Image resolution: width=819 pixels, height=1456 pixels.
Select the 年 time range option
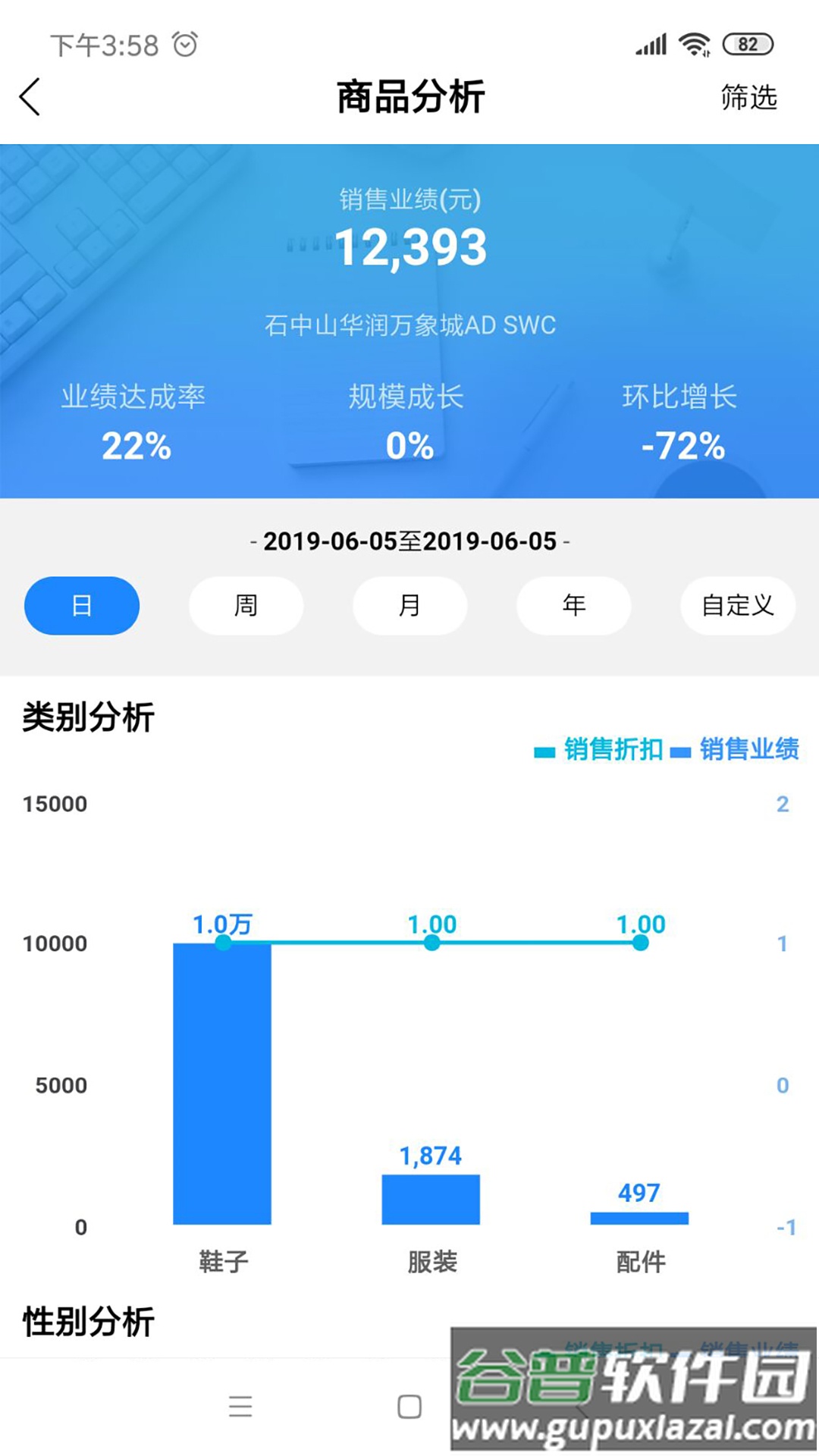point(573,605)
